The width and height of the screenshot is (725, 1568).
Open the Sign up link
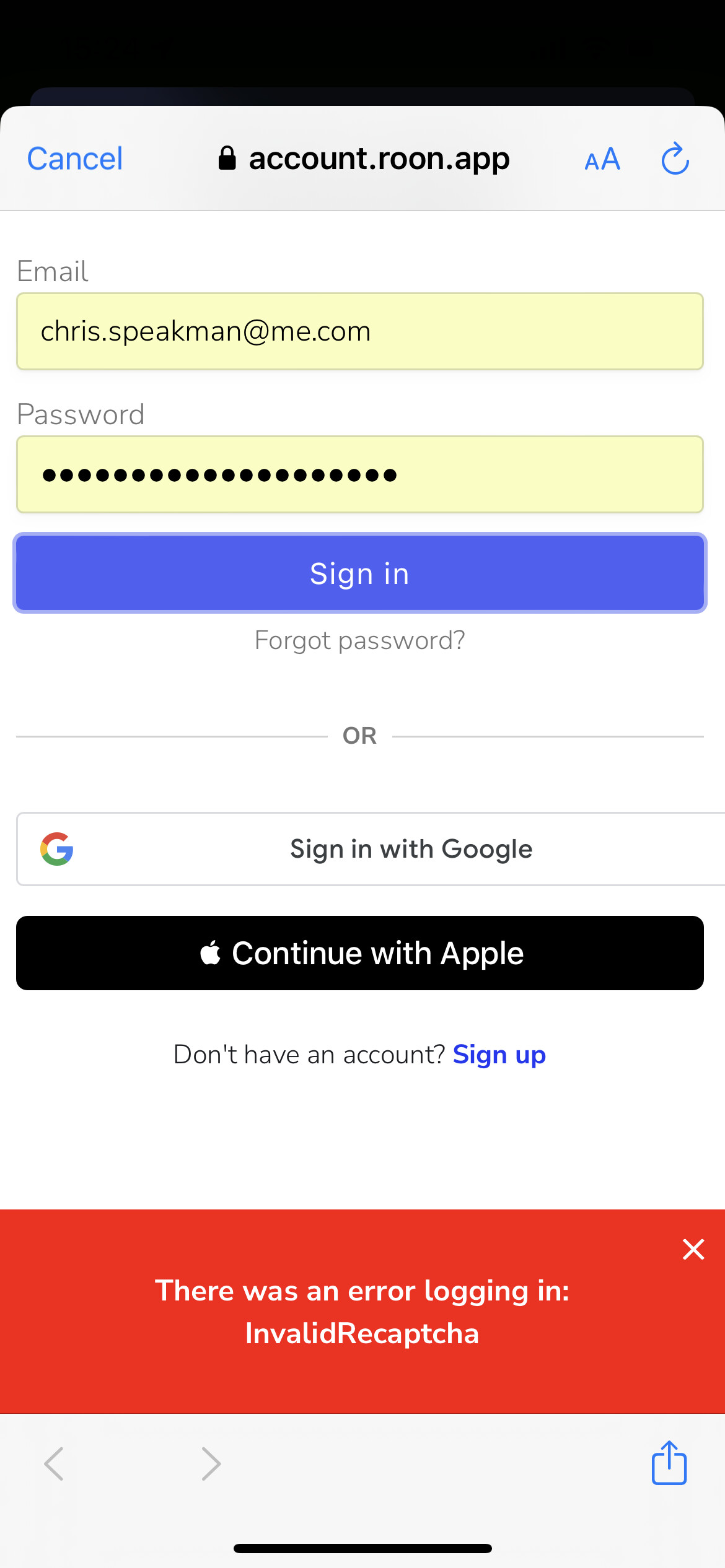click(499, 1054)
